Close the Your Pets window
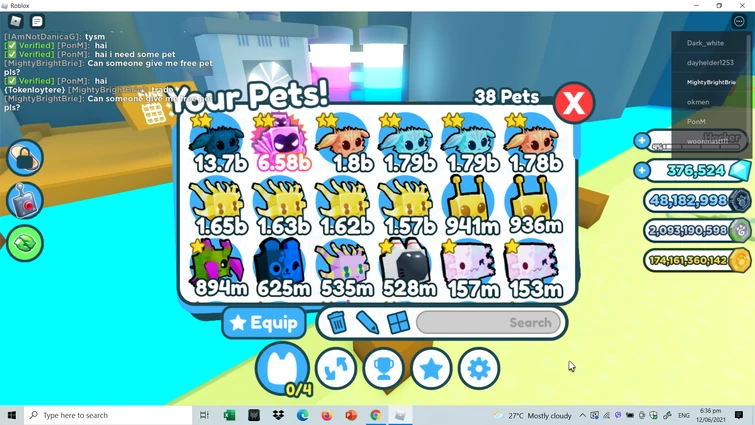 click(573, 102)
